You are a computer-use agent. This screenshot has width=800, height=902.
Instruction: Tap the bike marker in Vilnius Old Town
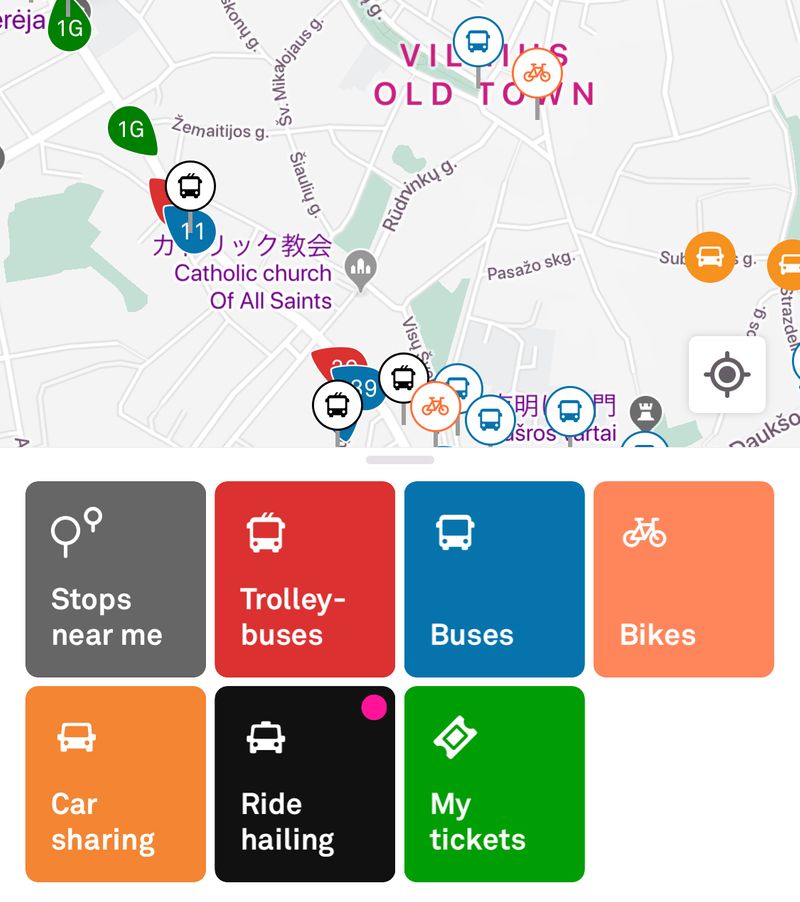pos(537,73)
